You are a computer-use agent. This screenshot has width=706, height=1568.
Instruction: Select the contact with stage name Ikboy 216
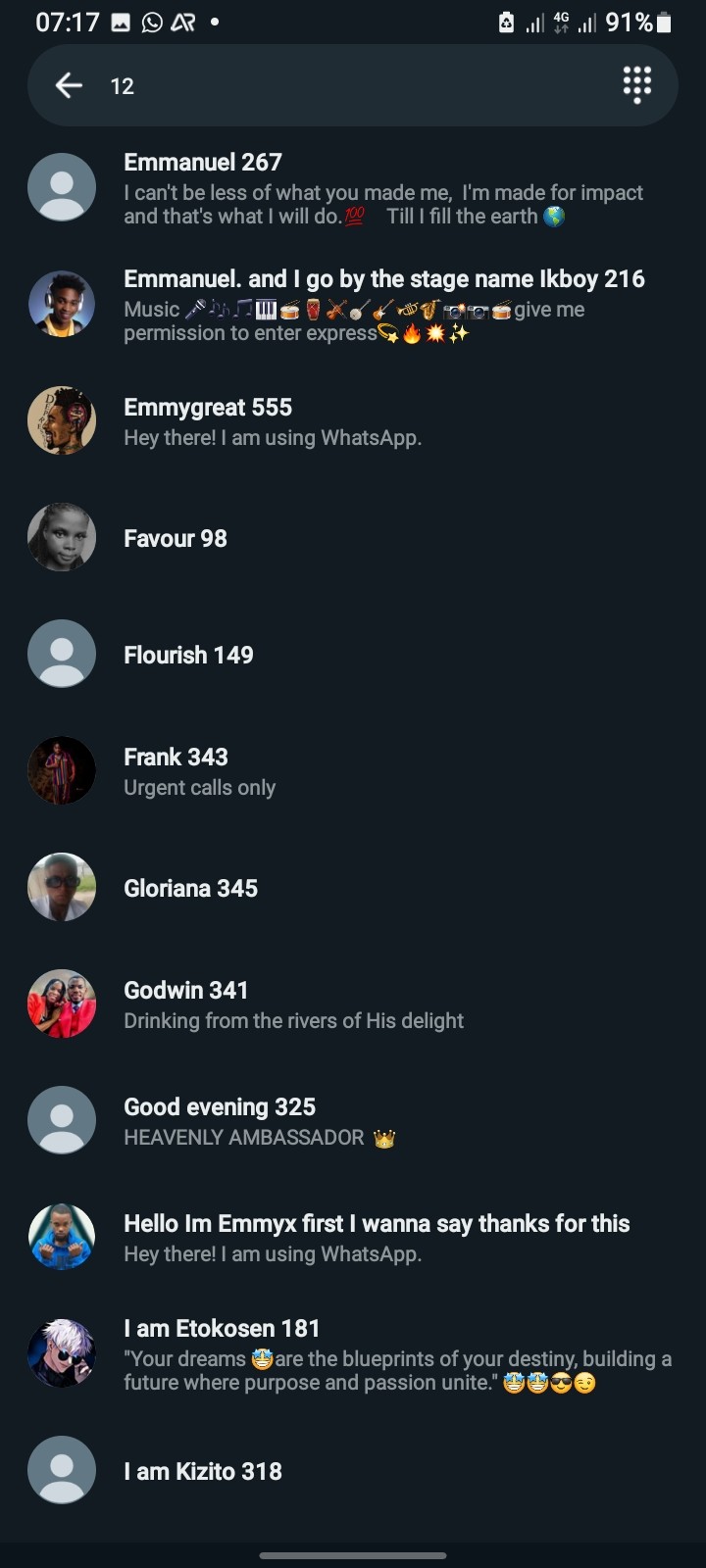tap(353, 304)
